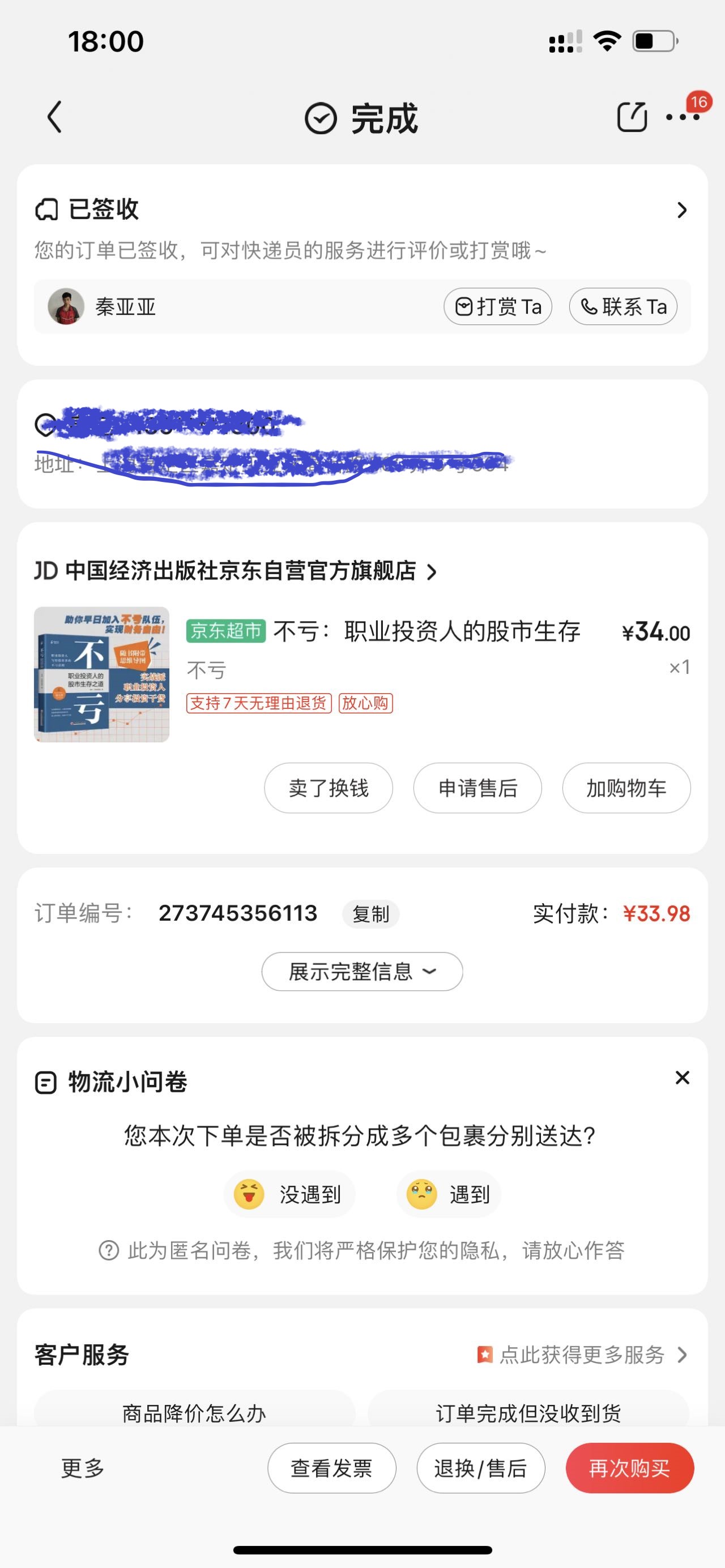Copy the order number with 复制

370,913
